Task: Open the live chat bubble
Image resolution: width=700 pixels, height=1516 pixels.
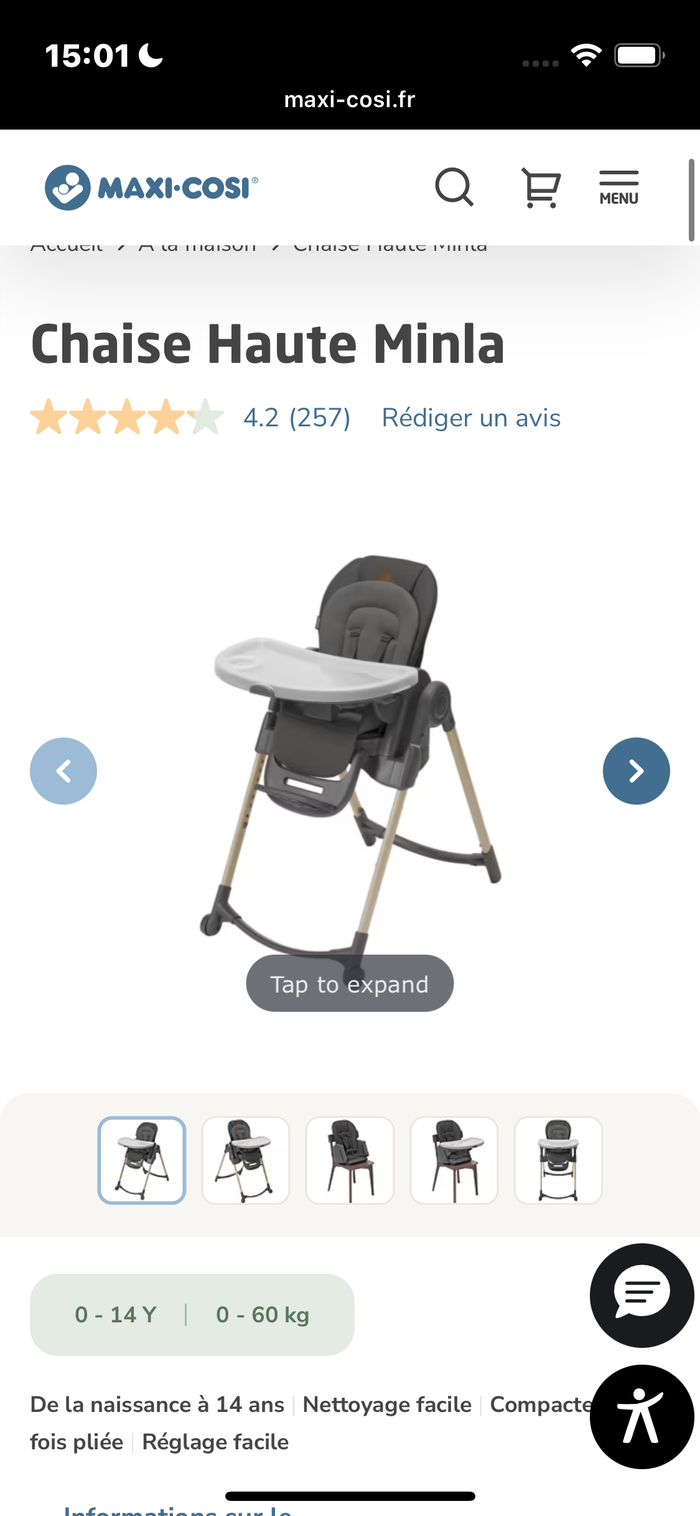Action: point(641,1295)
